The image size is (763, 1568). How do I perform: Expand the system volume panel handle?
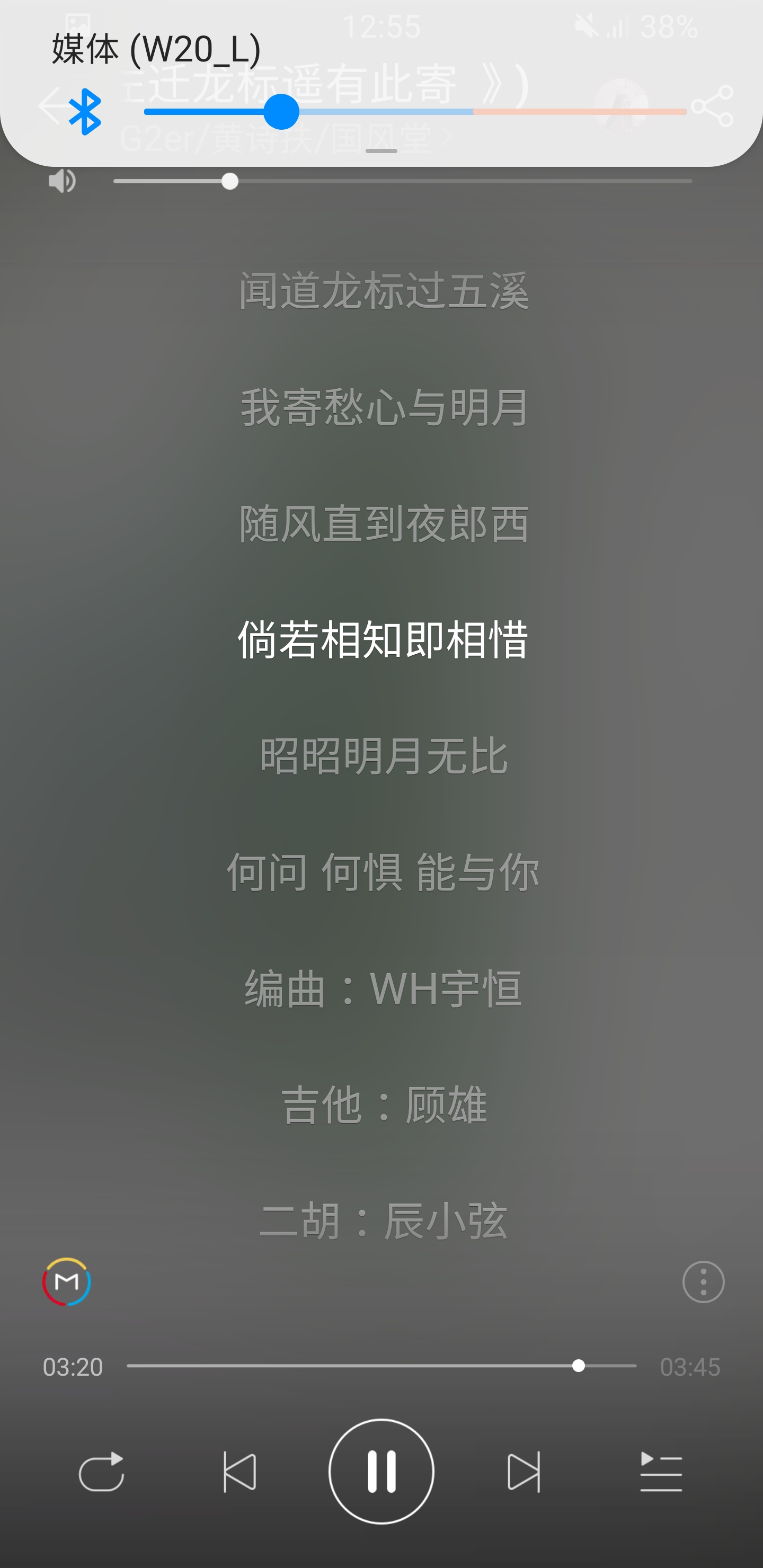(381, 151)
